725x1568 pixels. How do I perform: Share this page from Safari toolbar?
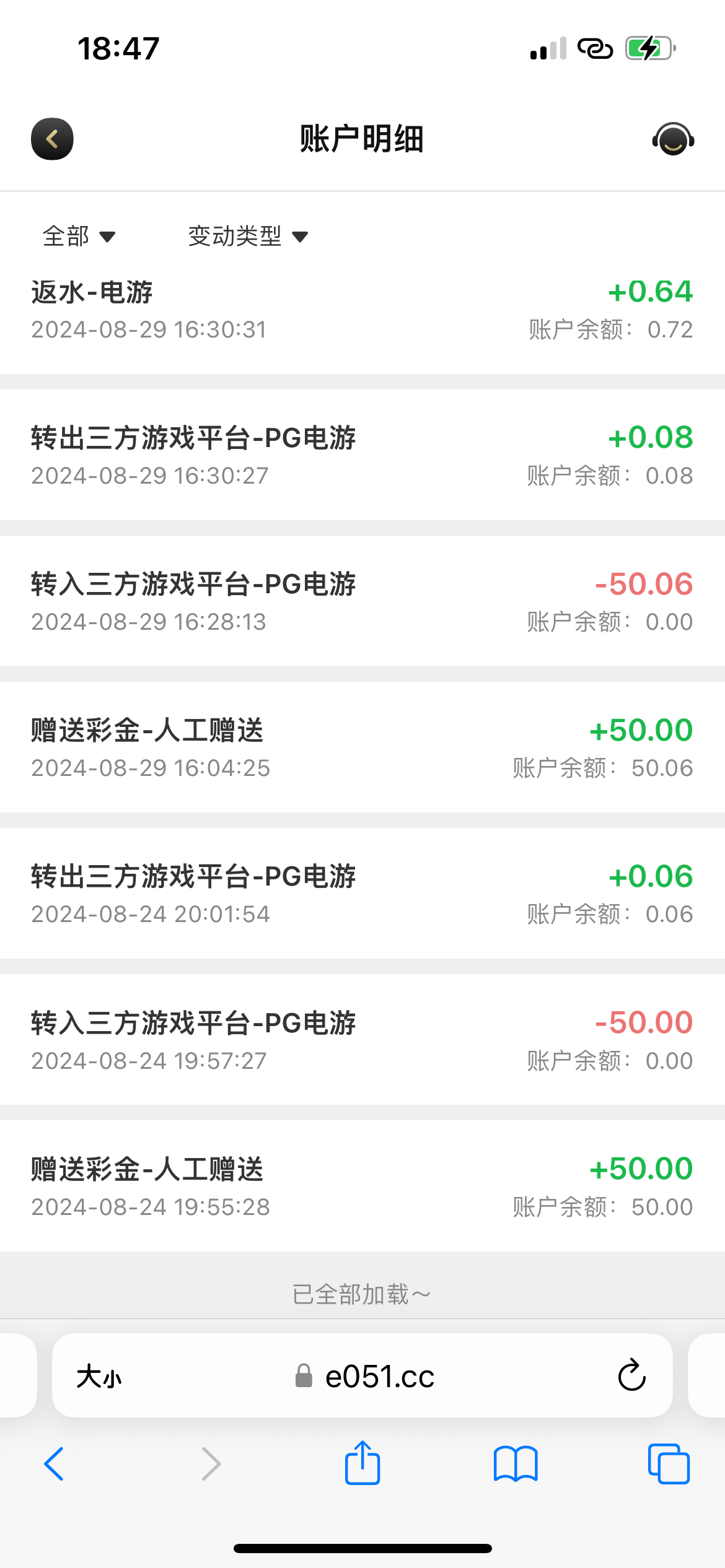tap(362, 1463)
